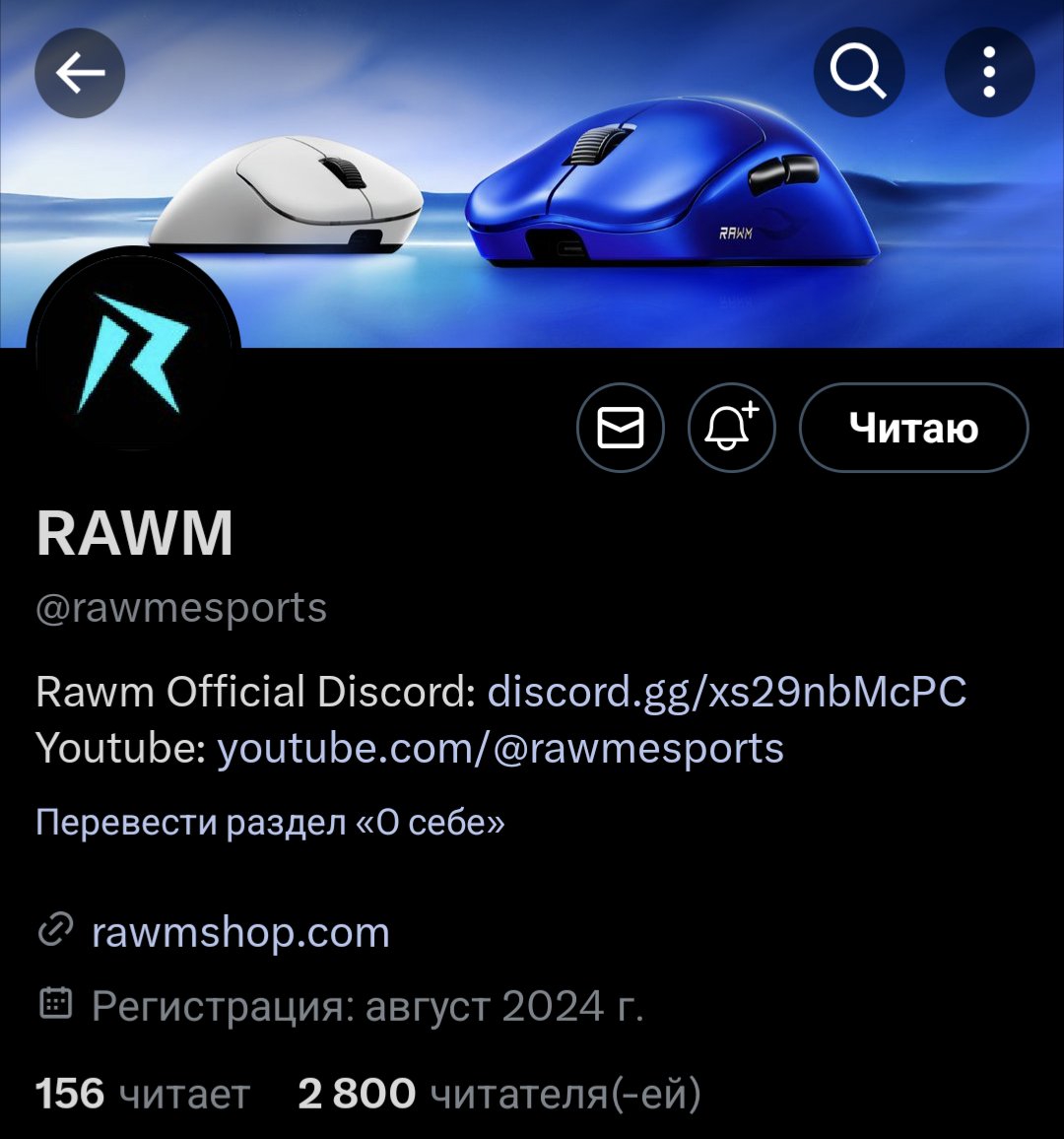
Task: View the 156 читает following list
Action: 143,1094
